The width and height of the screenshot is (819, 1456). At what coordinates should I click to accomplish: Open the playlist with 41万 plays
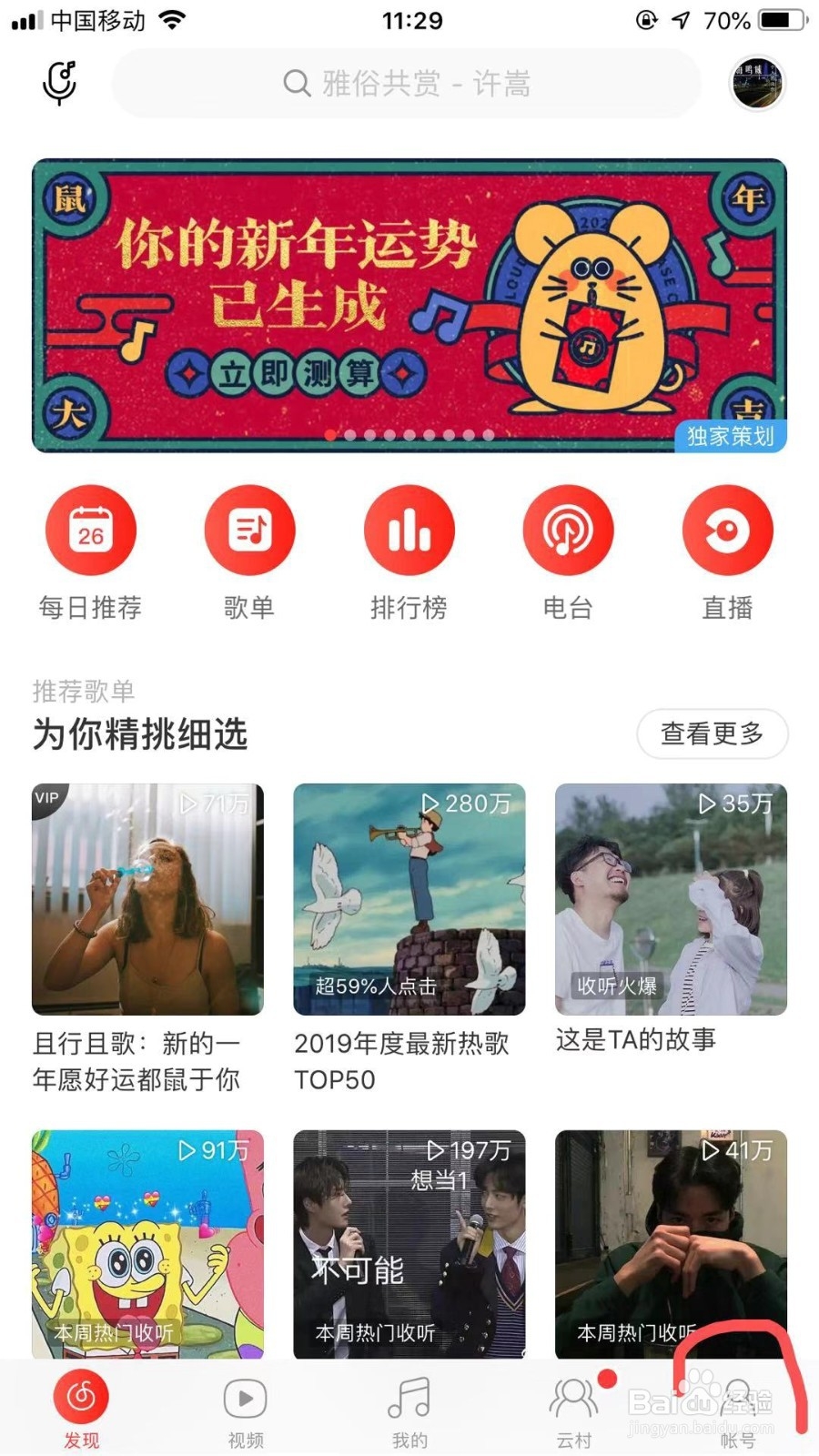point(671,1244)
